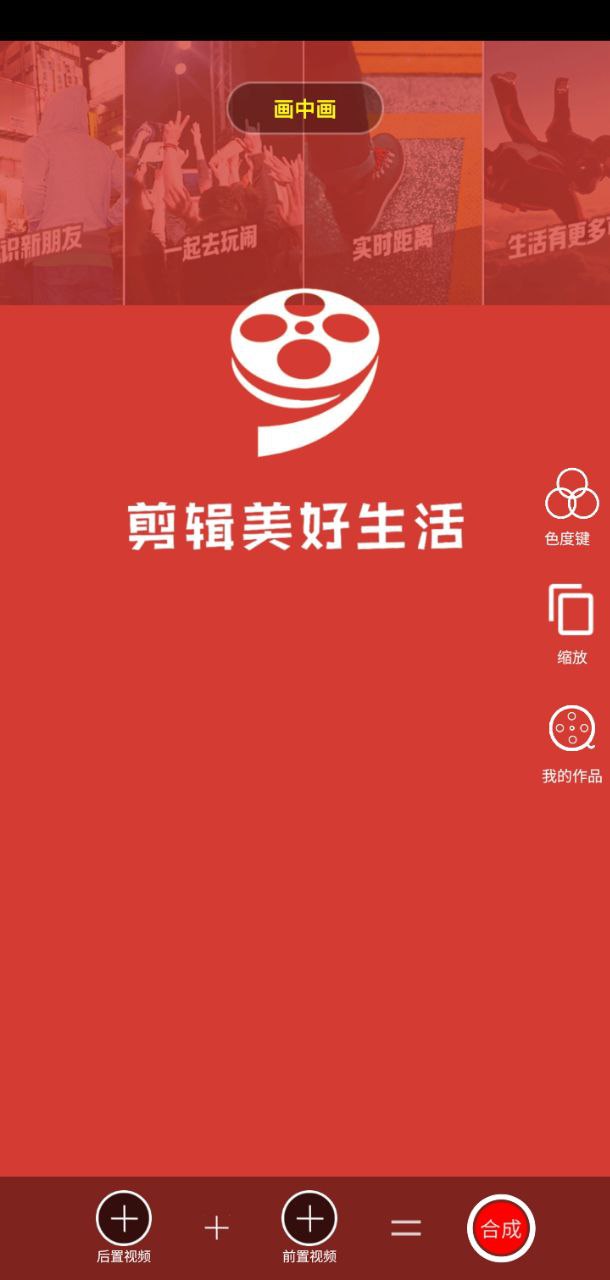Tap the red 合成 compose button

(x=501, y=1228)
